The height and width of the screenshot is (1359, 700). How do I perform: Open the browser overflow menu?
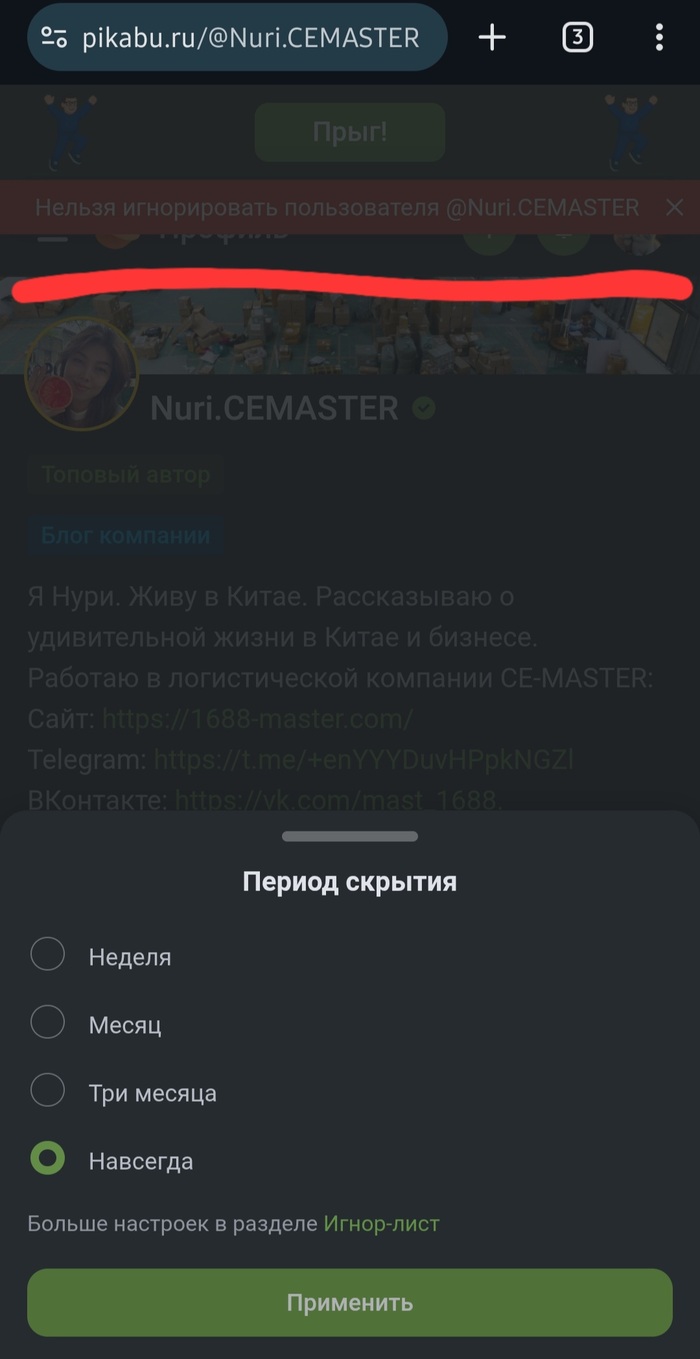[x=659, y=38]
